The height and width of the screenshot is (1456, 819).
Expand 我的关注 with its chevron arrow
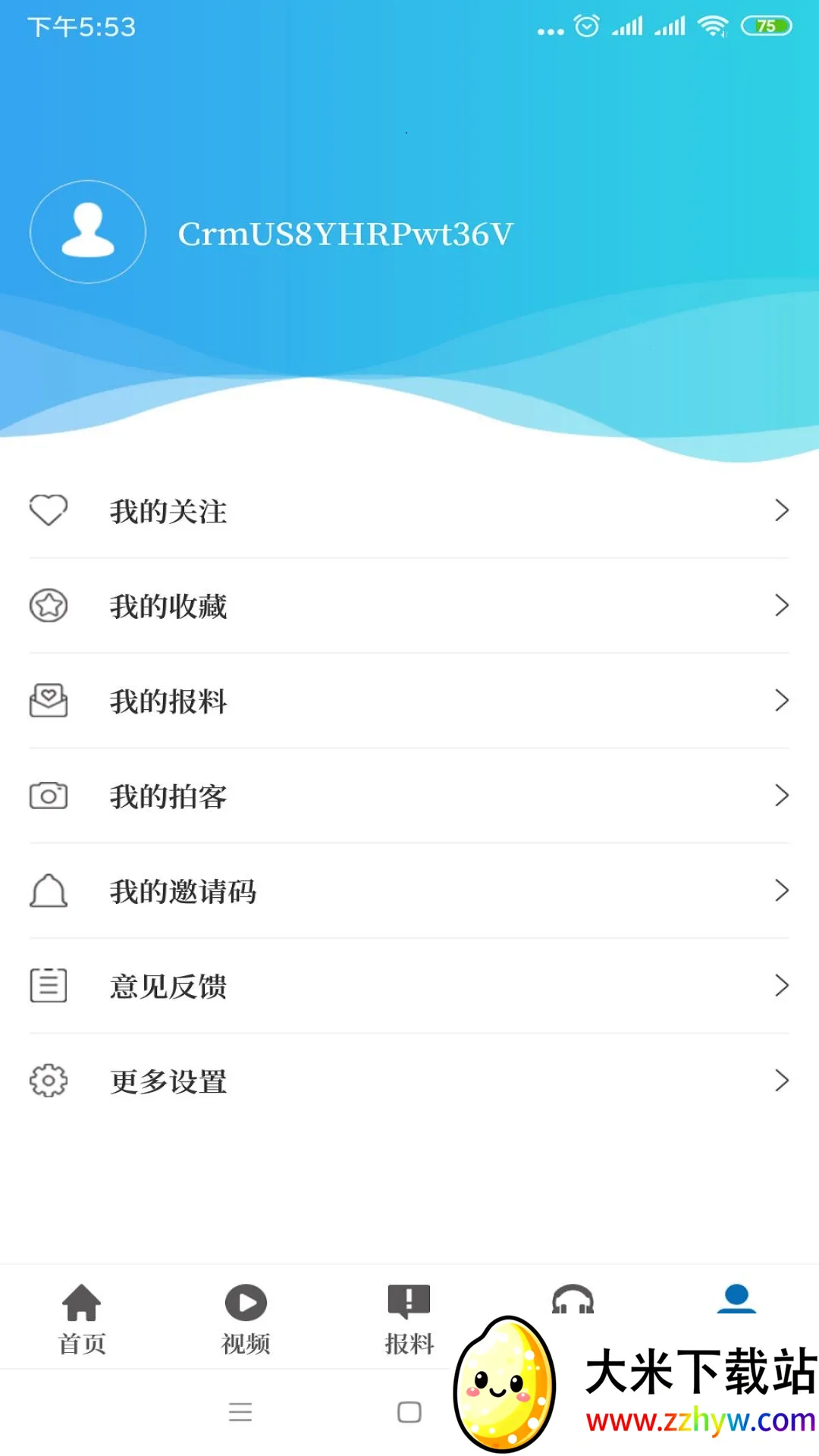click(783, 511)
